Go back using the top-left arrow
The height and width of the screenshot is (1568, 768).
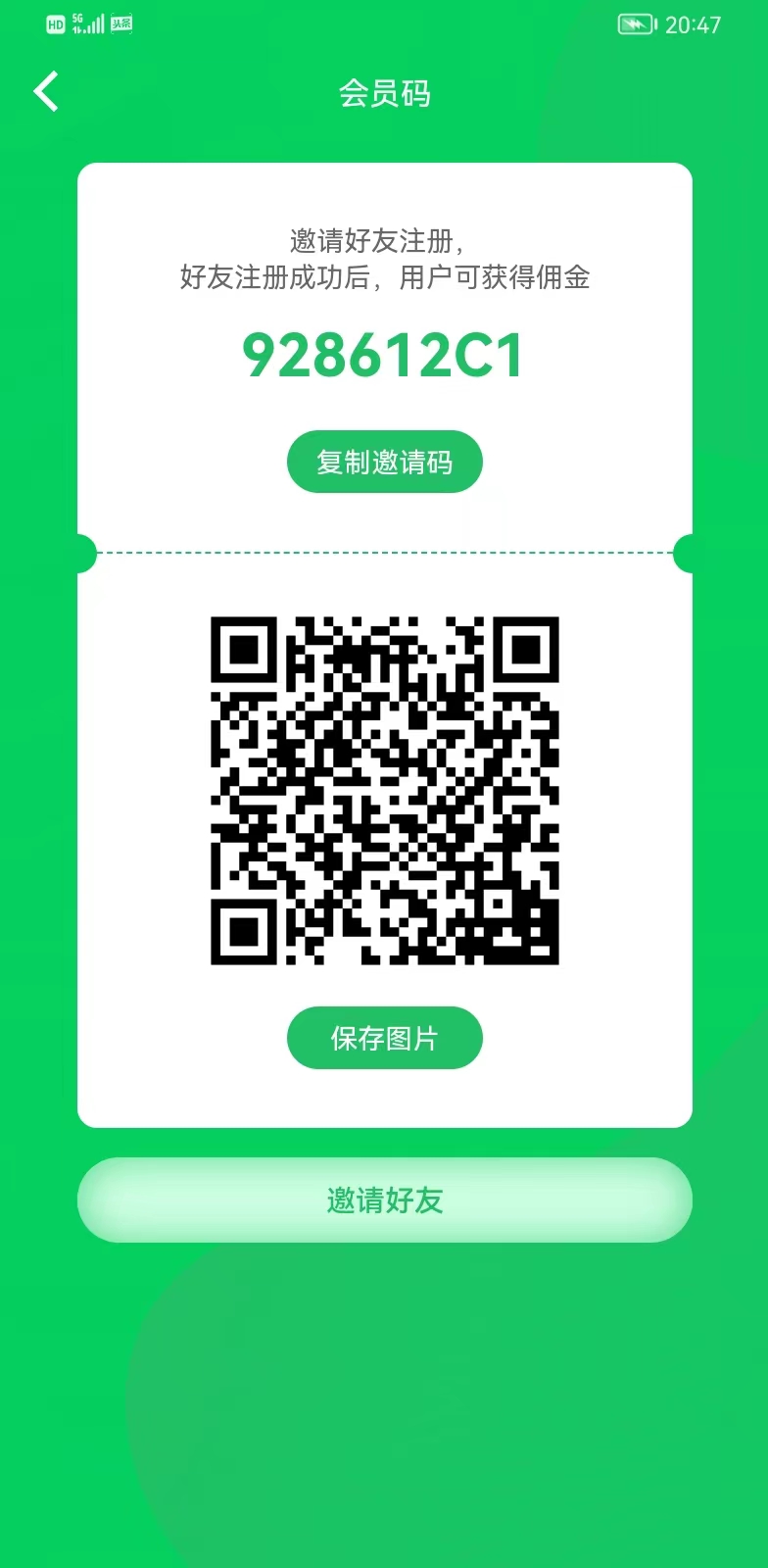tap(46, 92)
